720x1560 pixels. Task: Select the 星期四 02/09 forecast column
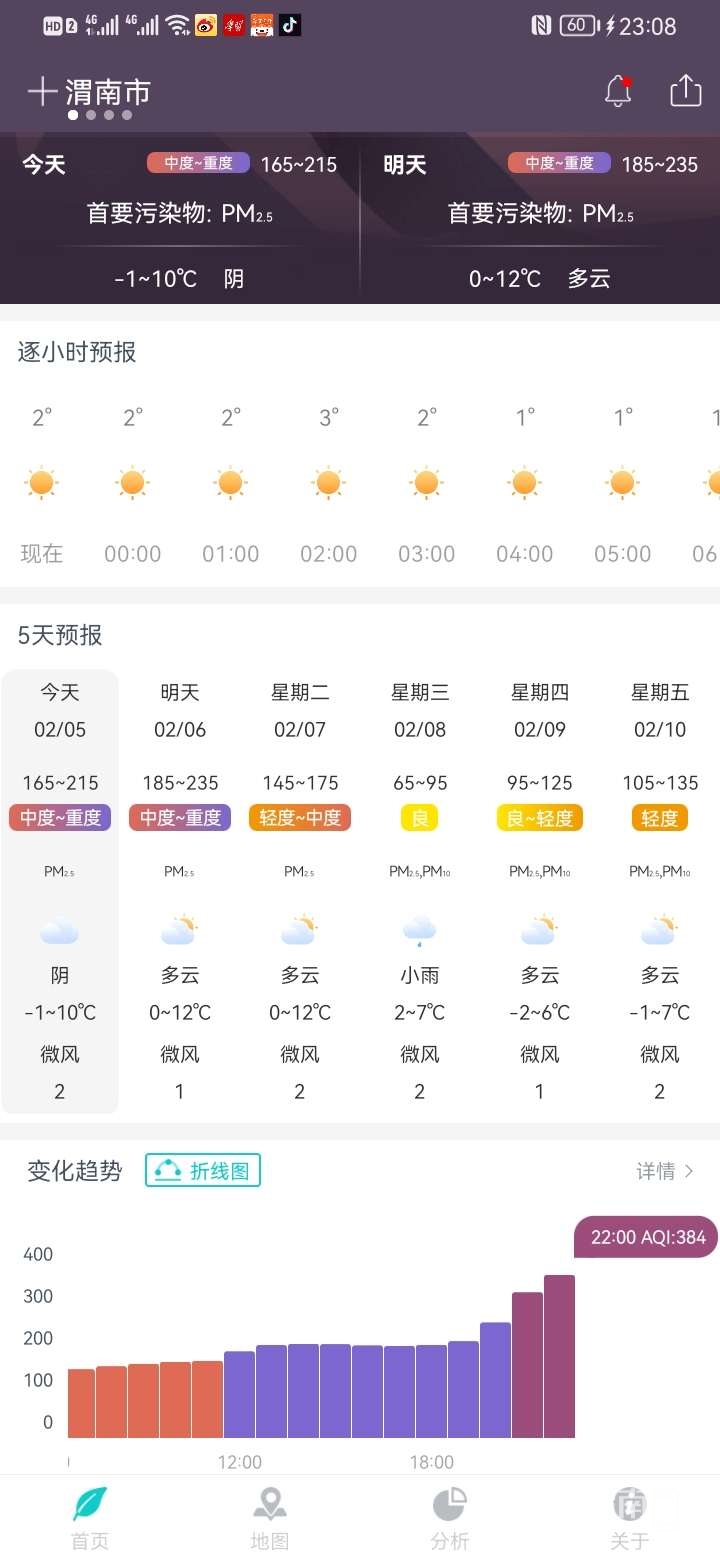540,890
